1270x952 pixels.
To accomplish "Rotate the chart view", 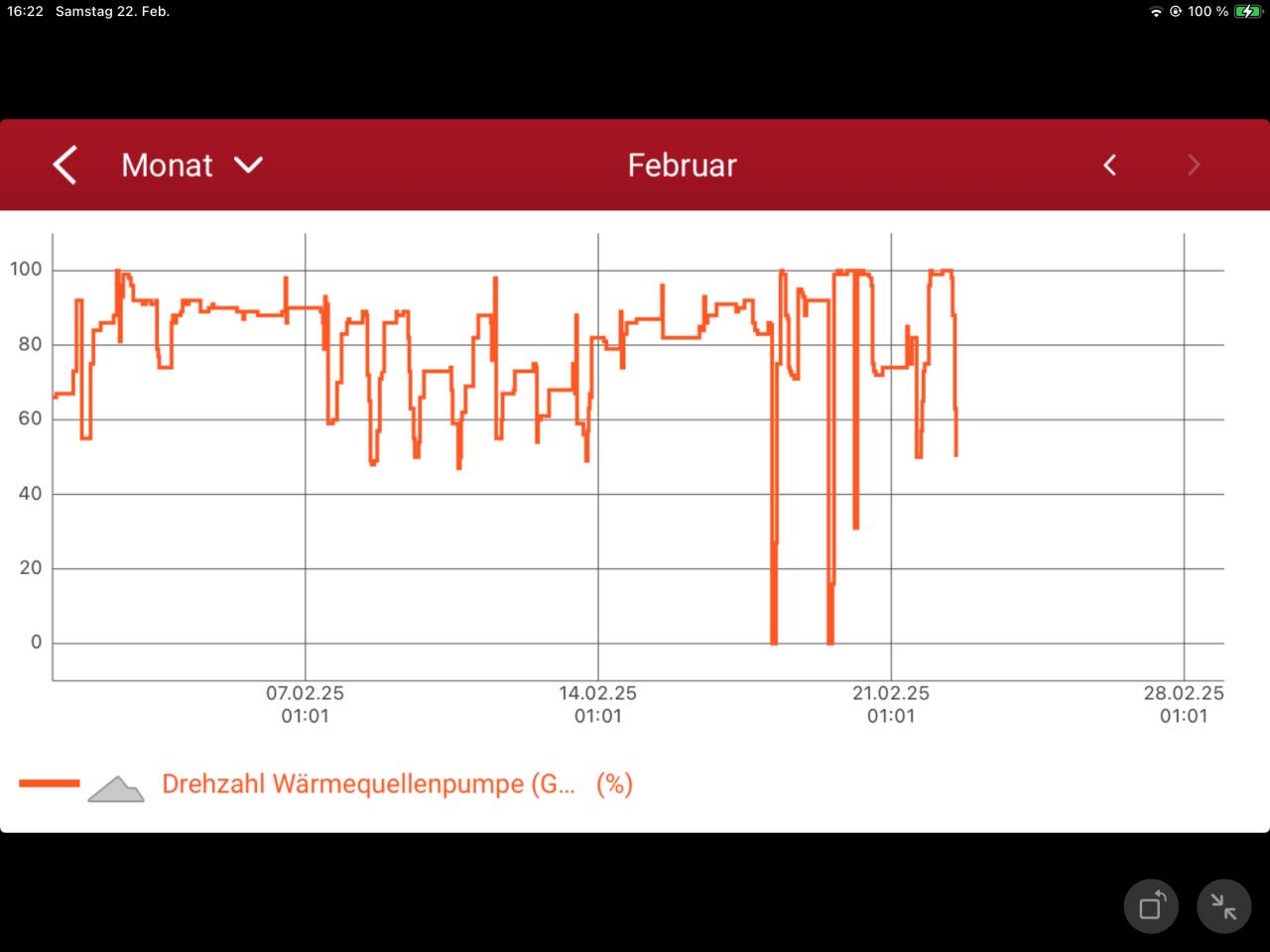I will (x=1151, y=906).
